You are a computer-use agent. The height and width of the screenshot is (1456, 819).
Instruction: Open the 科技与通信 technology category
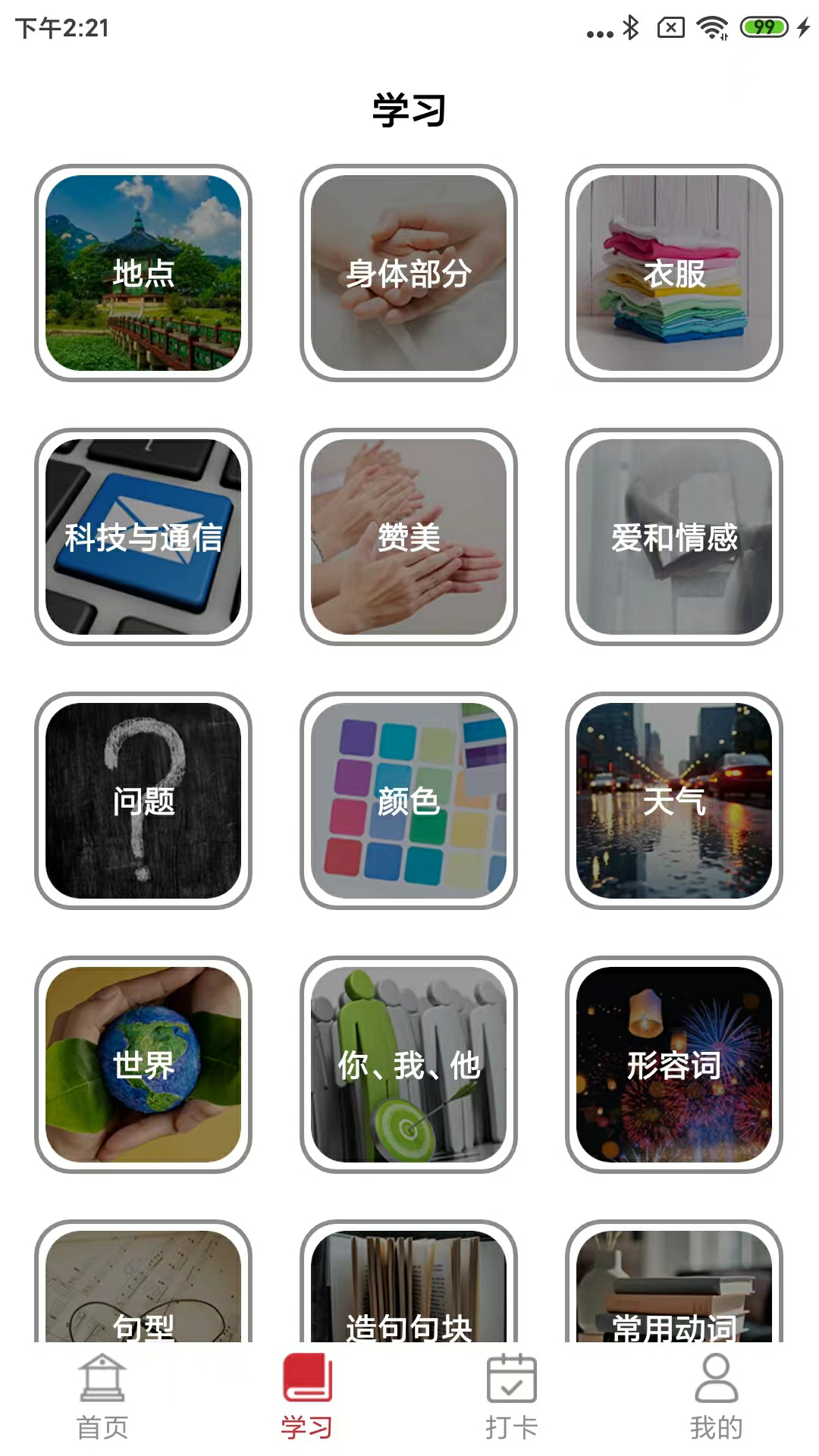(x=143, y=538)
